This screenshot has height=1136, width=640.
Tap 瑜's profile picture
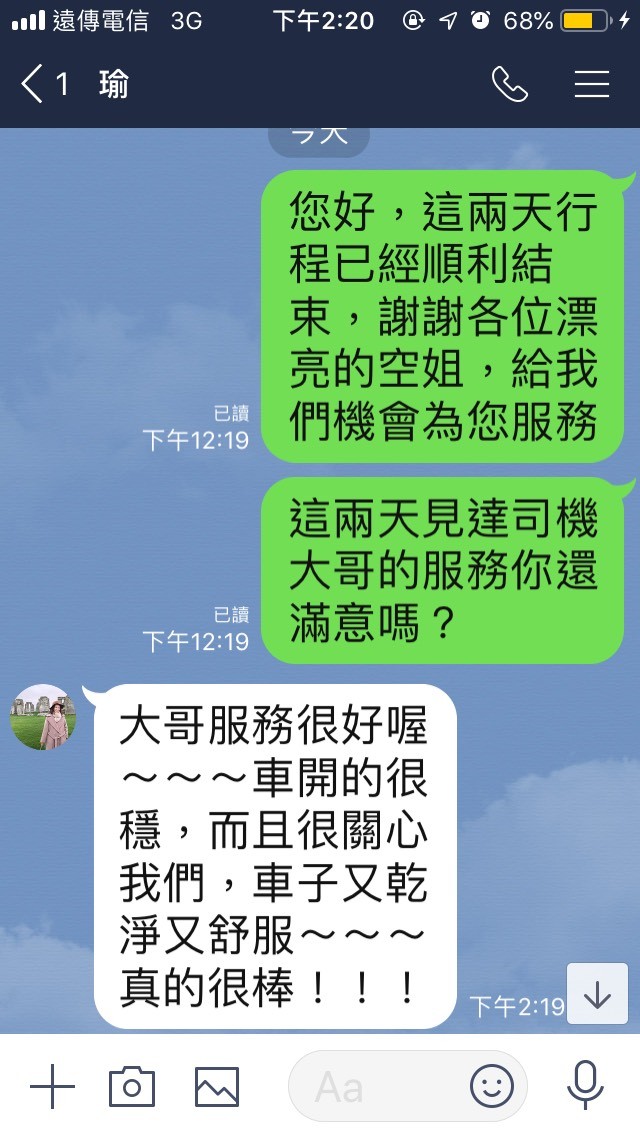[x=43, y=717]
